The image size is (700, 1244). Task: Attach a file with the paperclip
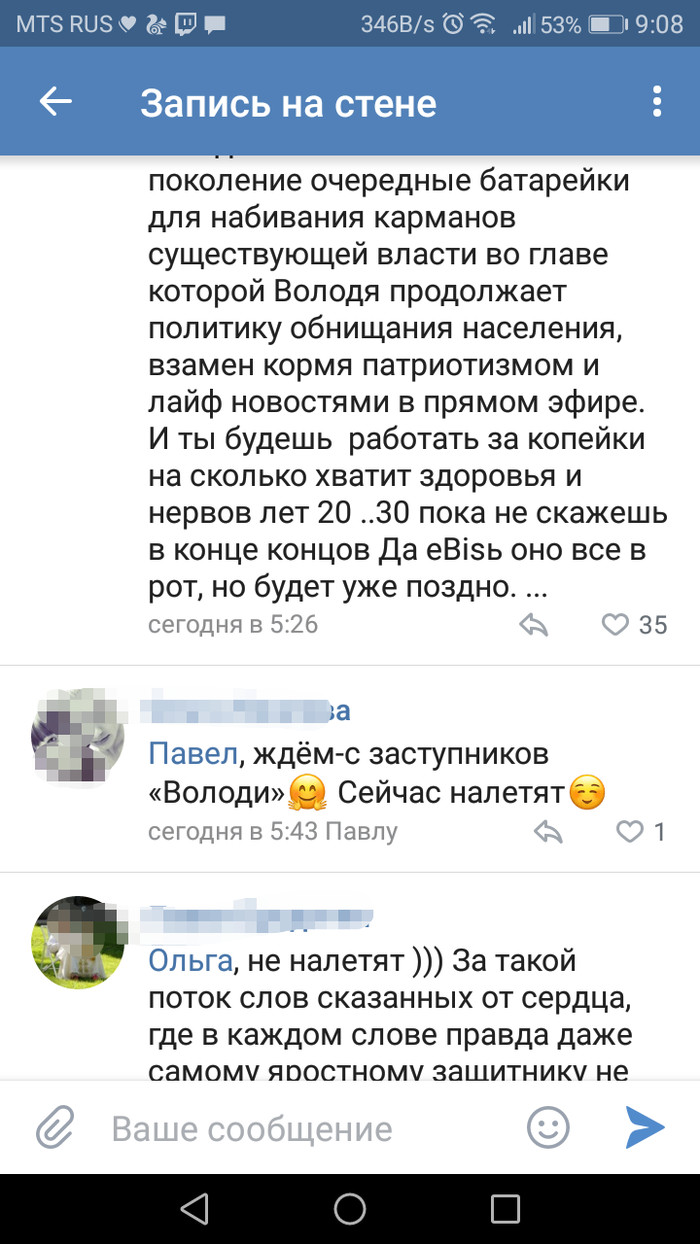55,1129
